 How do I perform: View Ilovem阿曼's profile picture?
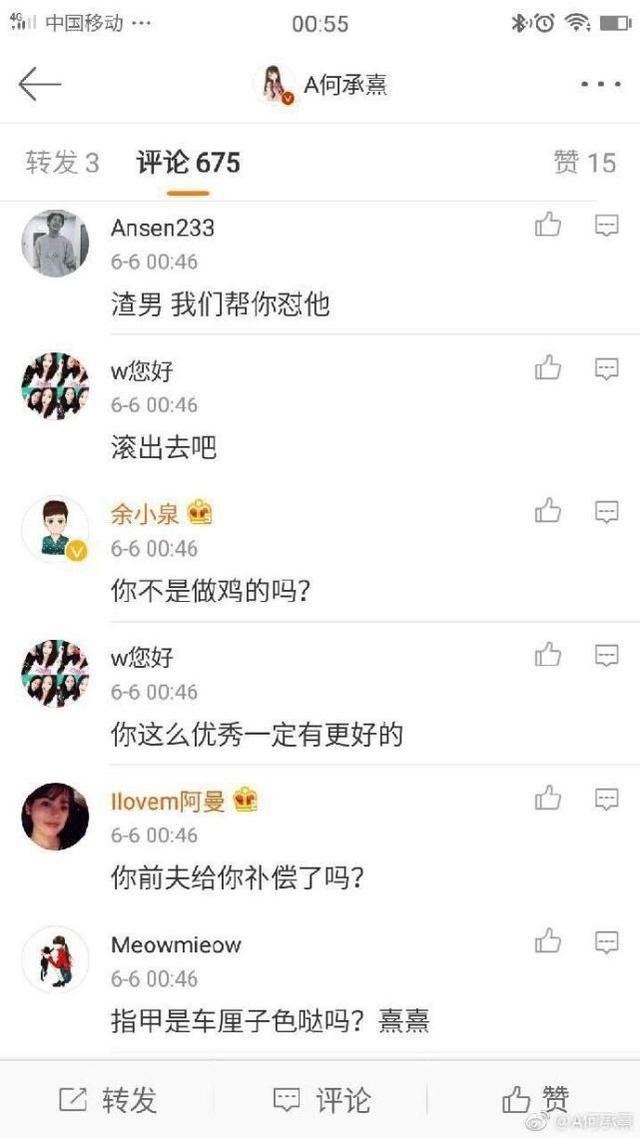pos(55,816)
